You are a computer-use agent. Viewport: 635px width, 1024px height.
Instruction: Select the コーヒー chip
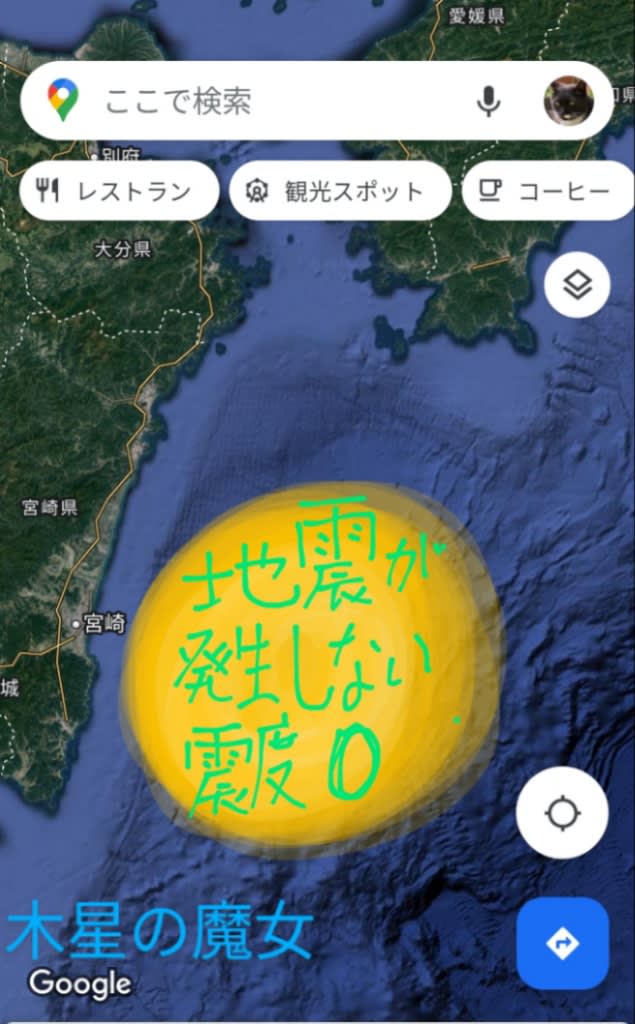click(x=547, y=191)
